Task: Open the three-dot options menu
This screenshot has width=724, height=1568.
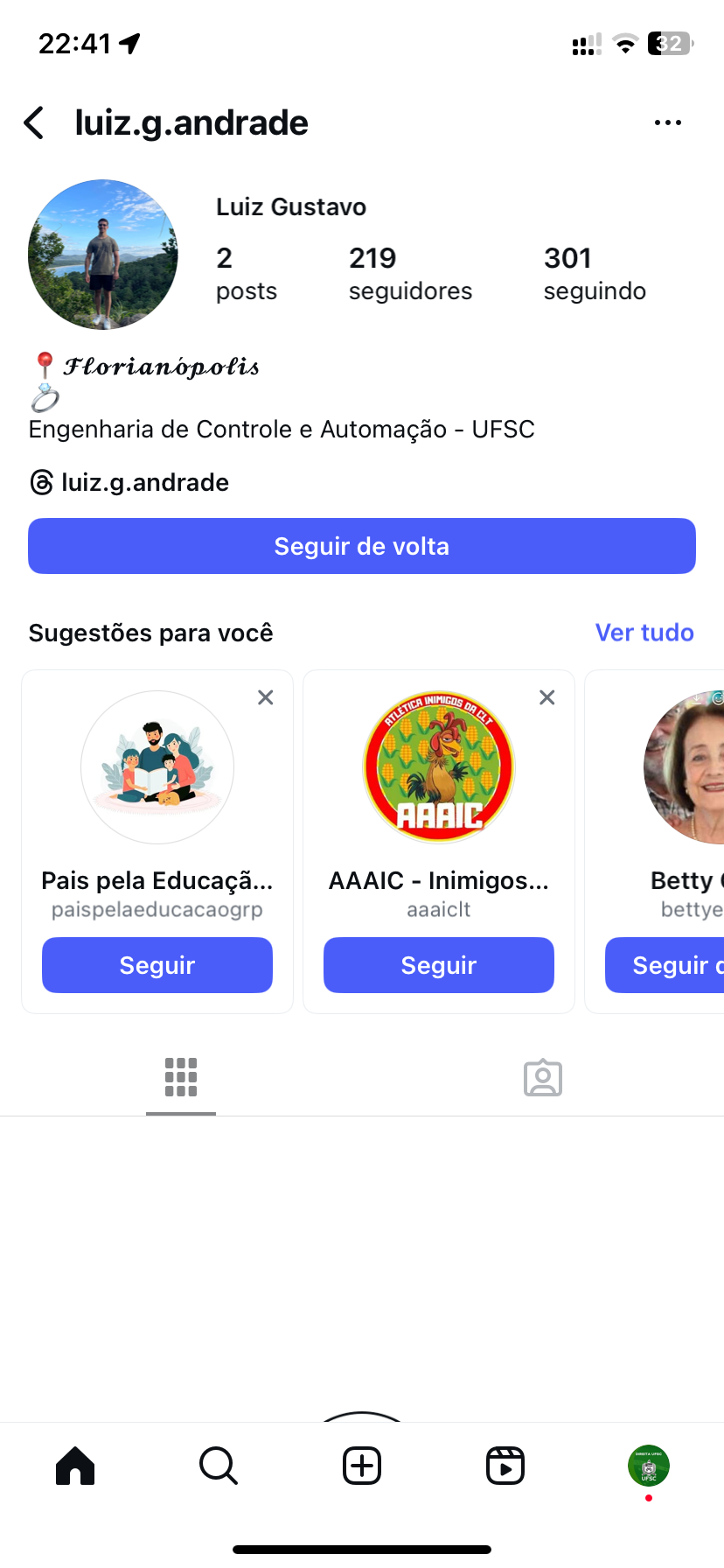Action: point(667,123)
